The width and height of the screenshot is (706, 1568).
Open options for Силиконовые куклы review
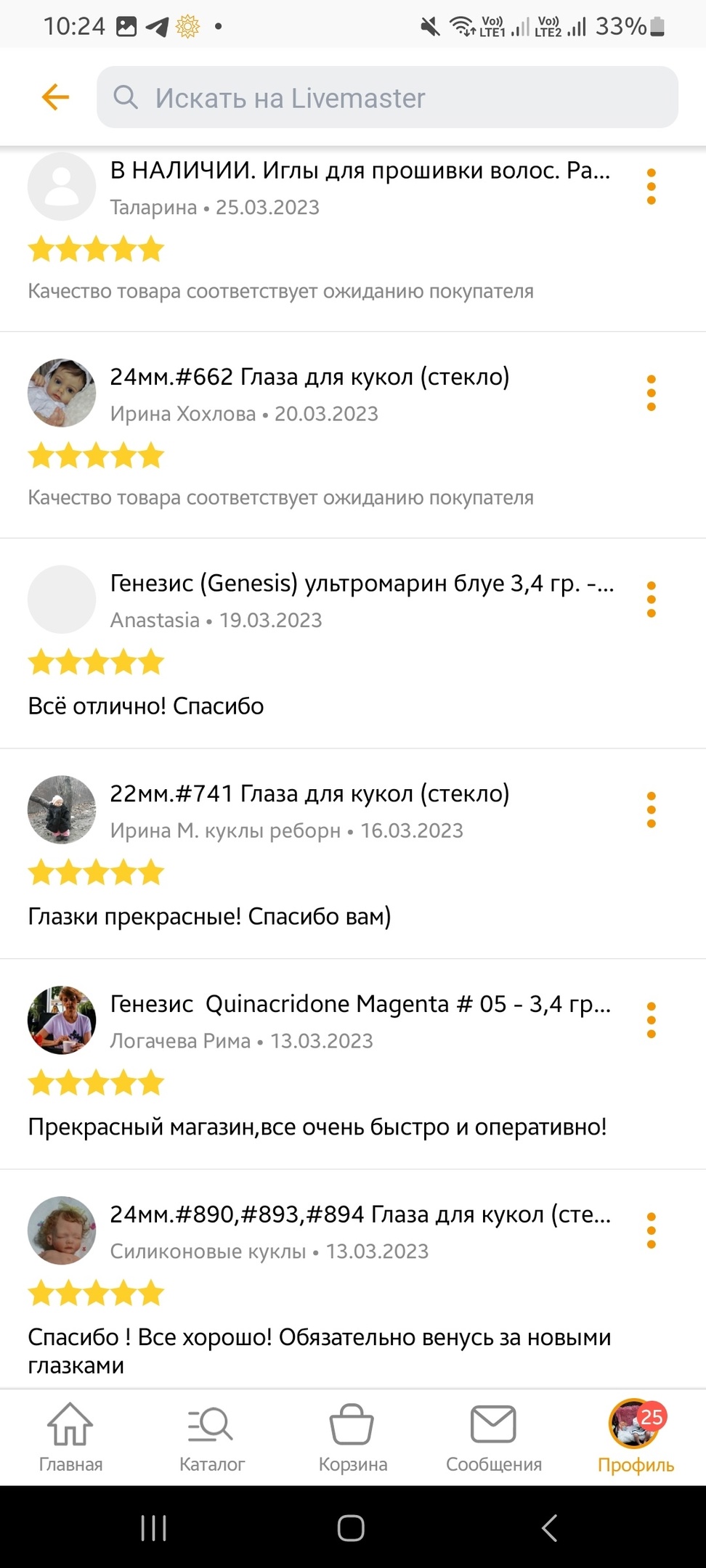tap(651, 1230)
